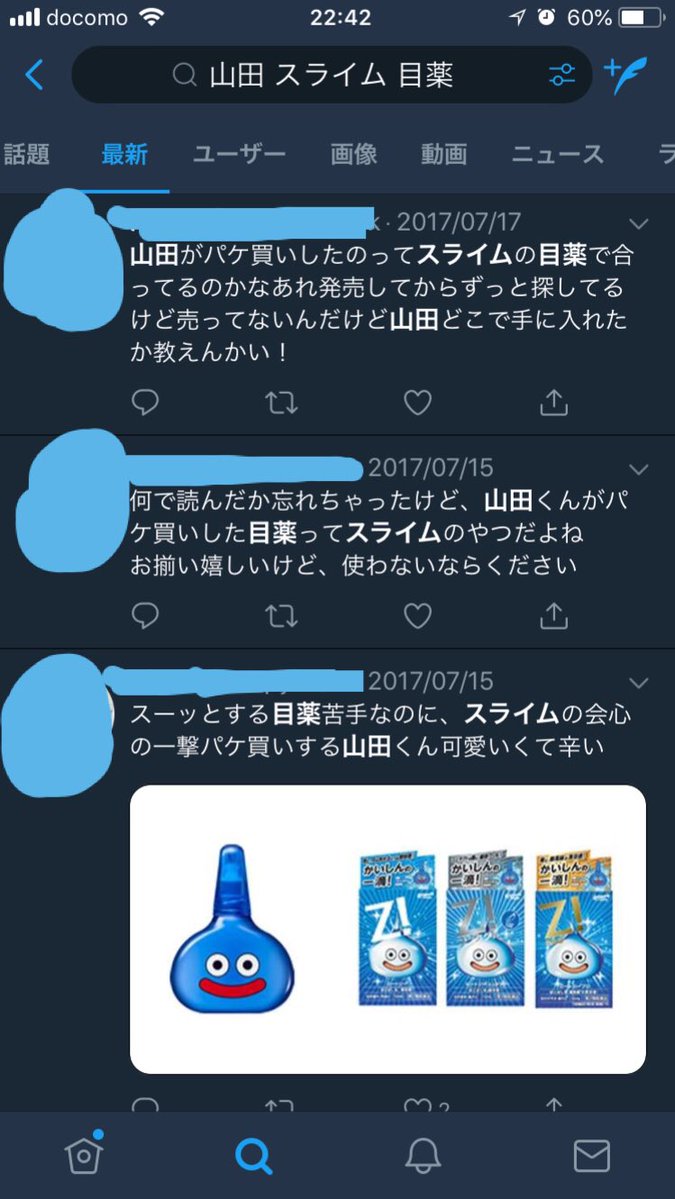The width and height of the screenshot is (675, 1199).
Task: Switch to the ユーザー tab
Action: (x=239, y=154)
